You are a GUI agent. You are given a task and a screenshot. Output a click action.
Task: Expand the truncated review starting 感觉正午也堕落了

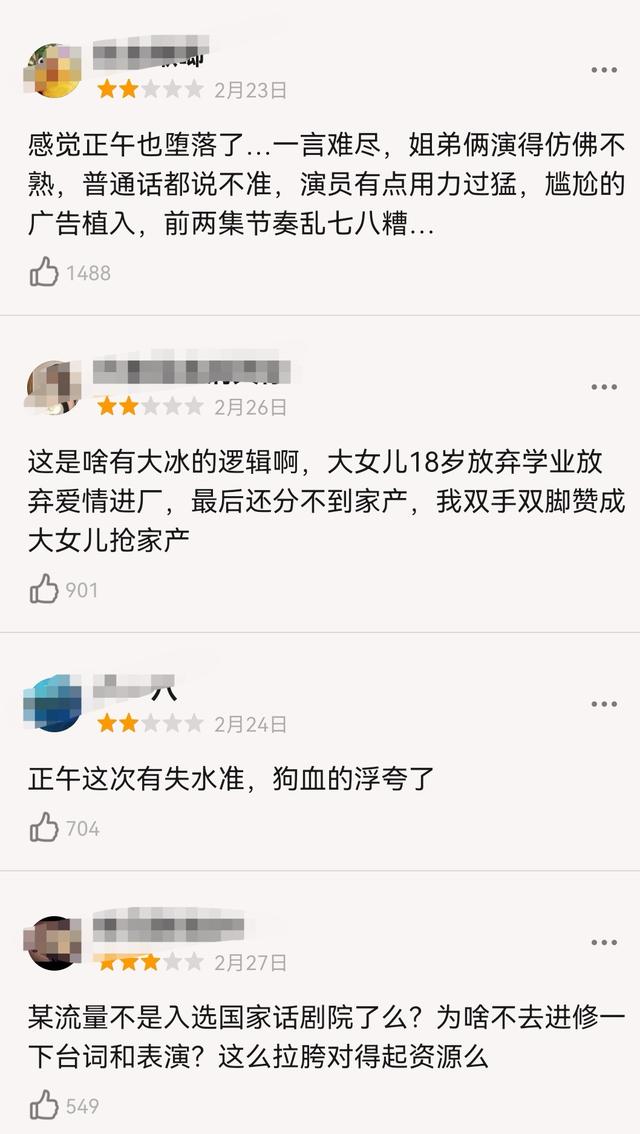point(326,188)
